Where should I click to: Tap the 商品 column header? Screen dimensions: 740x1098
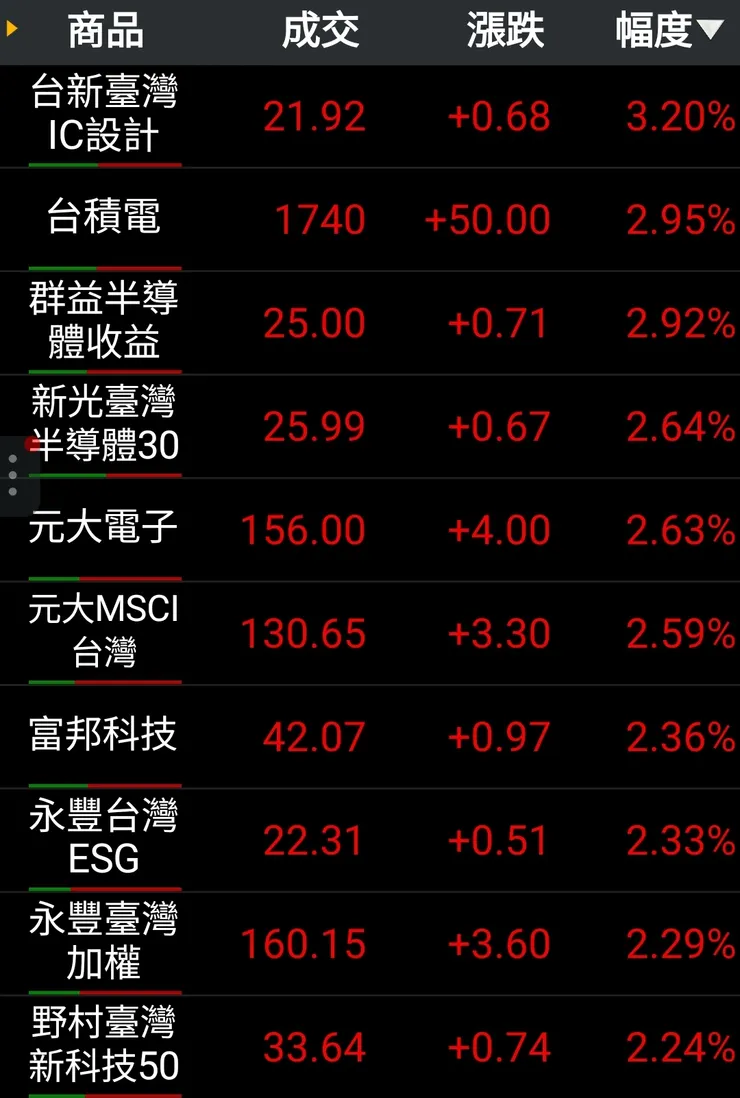(x=105, y=32)
